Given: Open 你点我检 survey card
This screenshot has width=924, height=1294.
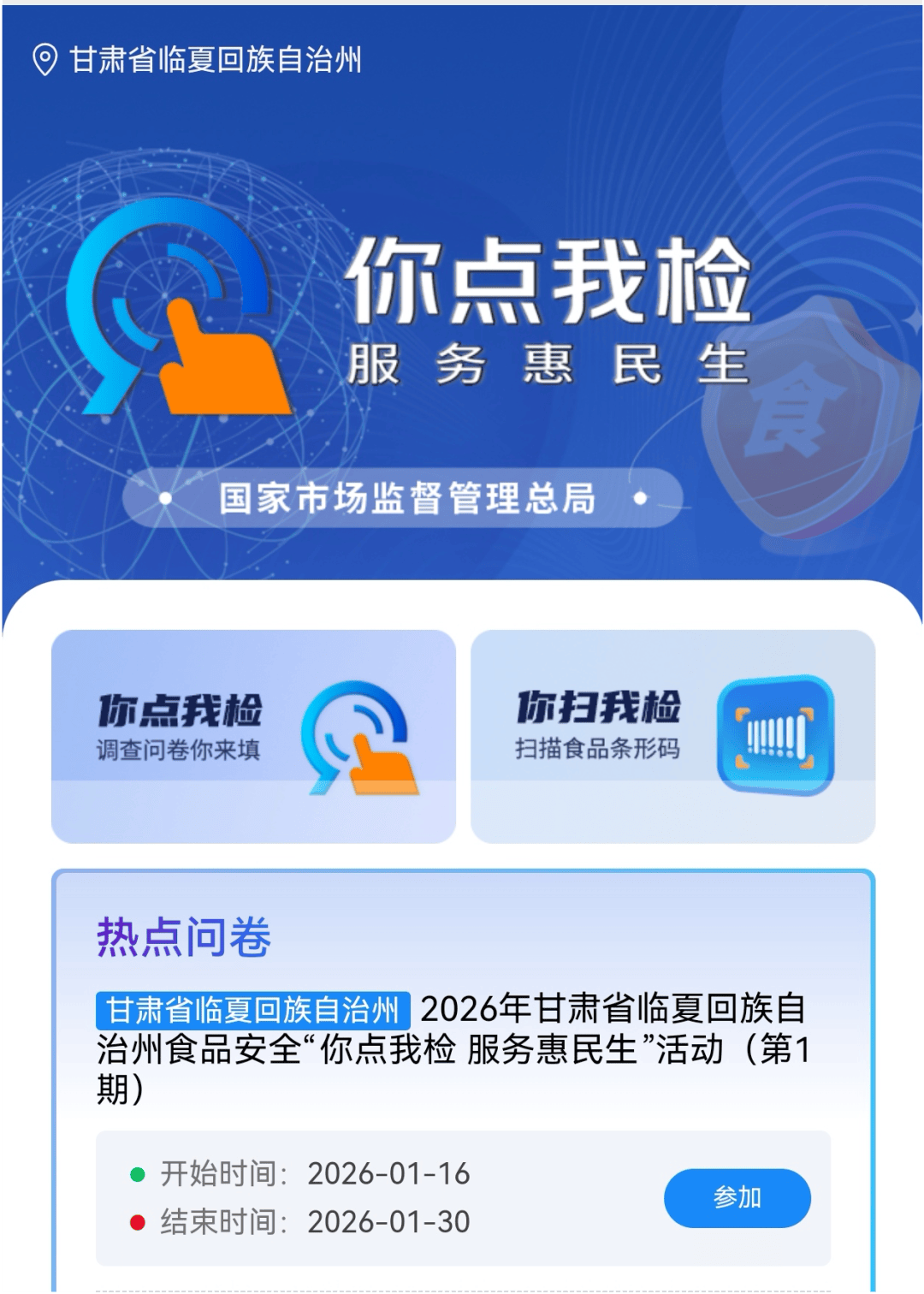Looking at the screenshot, I should [x=253, y=736].
